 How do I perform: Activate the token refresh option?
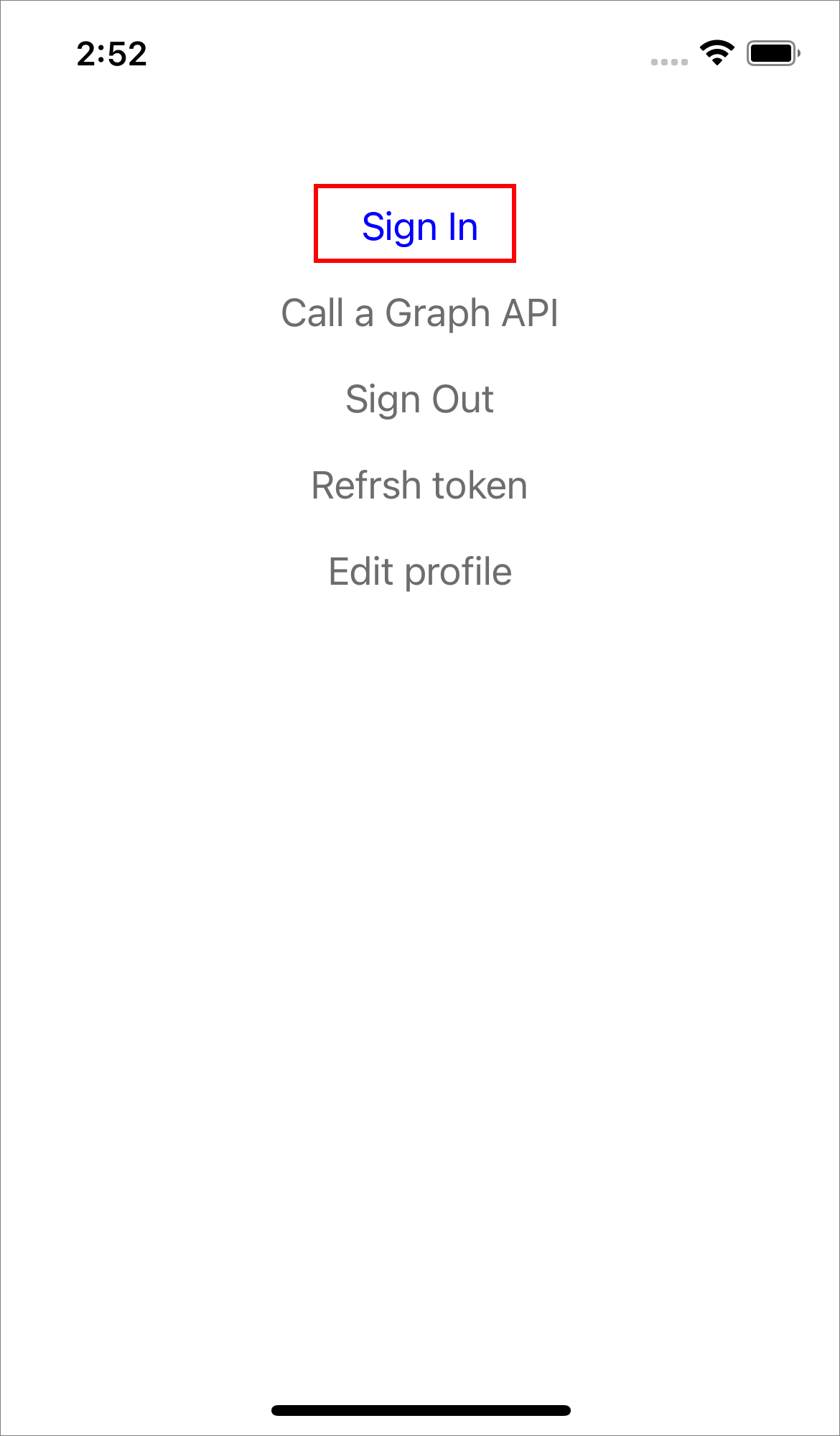tap(420, 485)
